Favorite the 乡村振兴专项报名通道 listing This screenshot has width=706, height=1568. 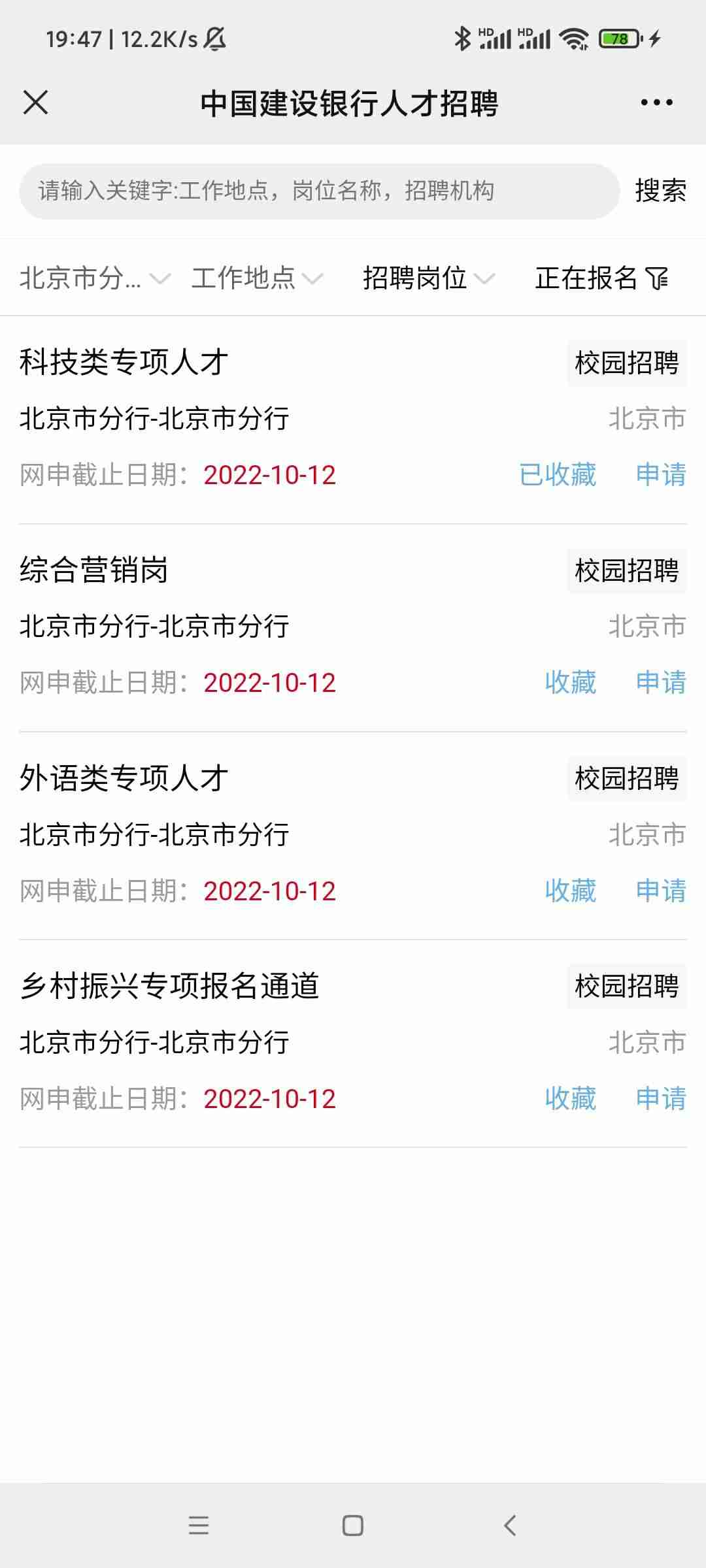click(x=570, y=1099)
